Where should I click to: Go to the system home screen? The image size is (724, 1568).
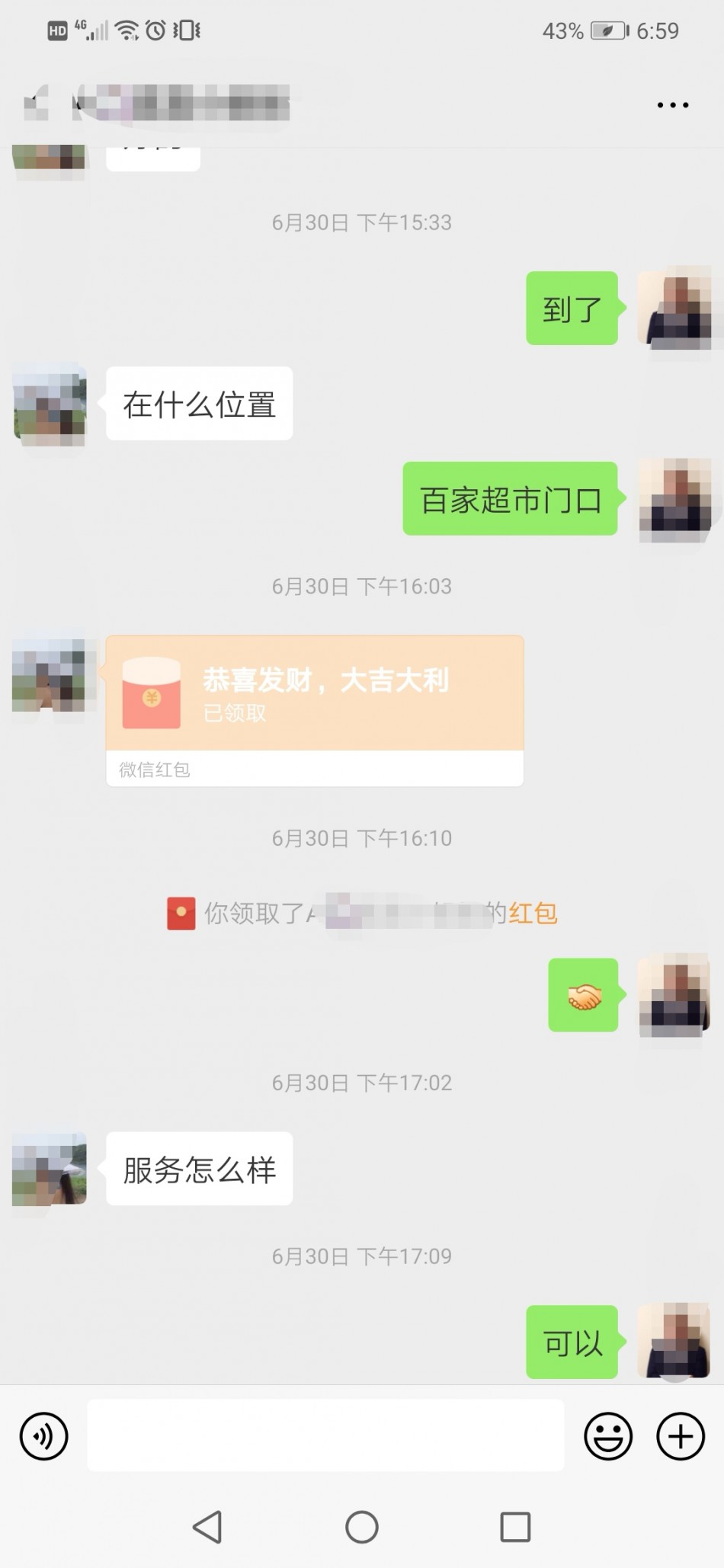pyautogui.click(x=362, y=1527)
